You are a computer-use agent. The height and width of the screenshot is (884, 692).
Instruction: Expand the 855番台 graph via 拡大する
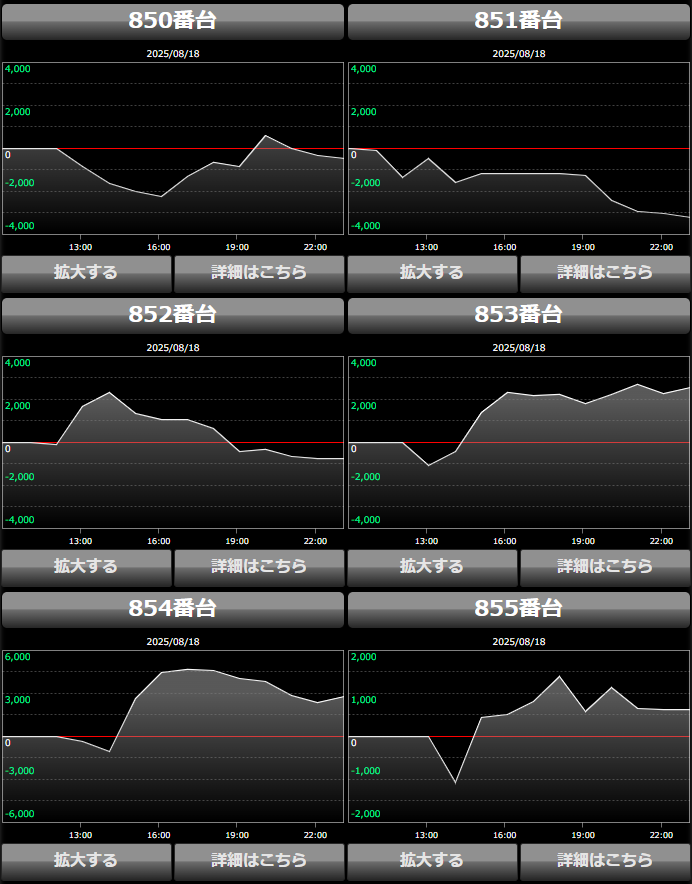[432, 860]
